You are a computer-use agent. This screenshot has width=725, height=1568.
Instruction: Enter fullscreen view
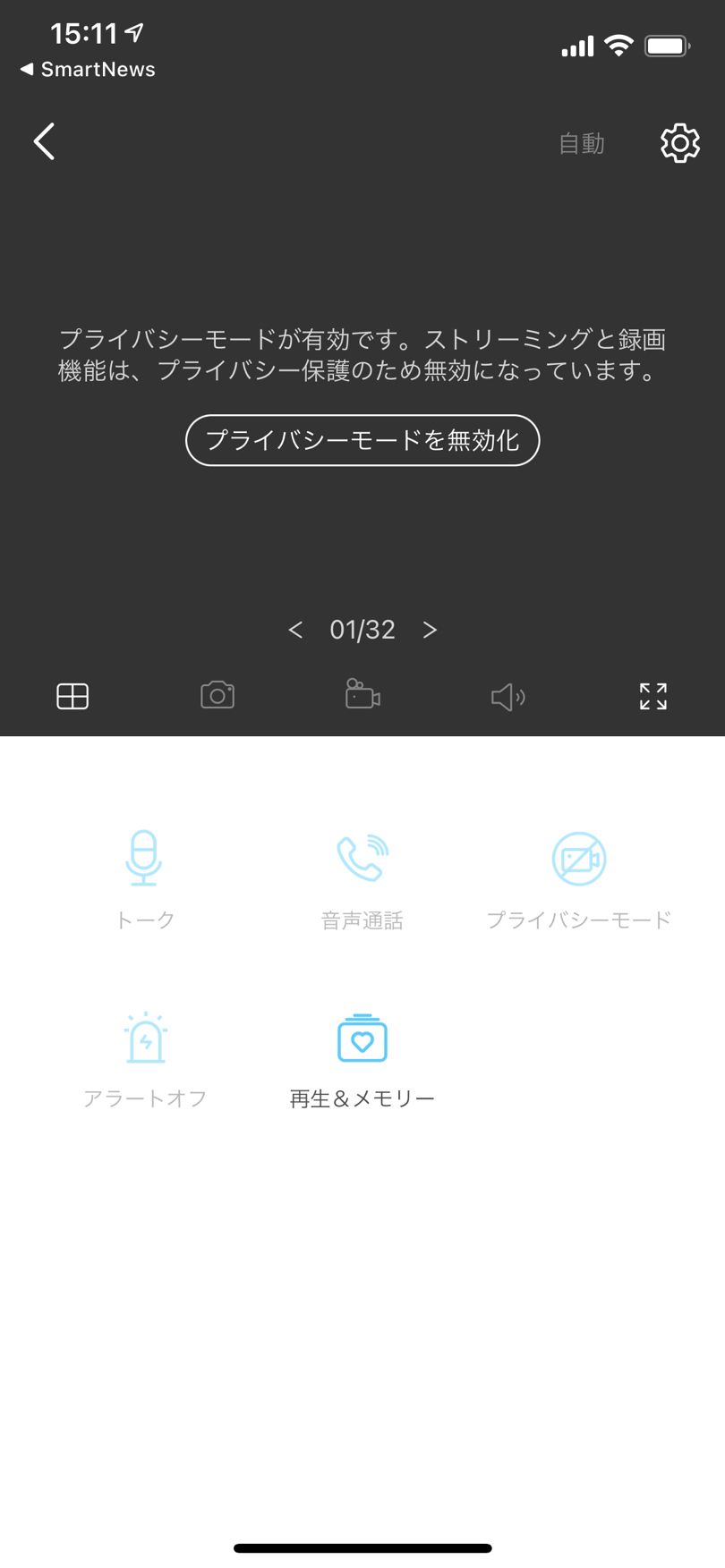[653, 696]
